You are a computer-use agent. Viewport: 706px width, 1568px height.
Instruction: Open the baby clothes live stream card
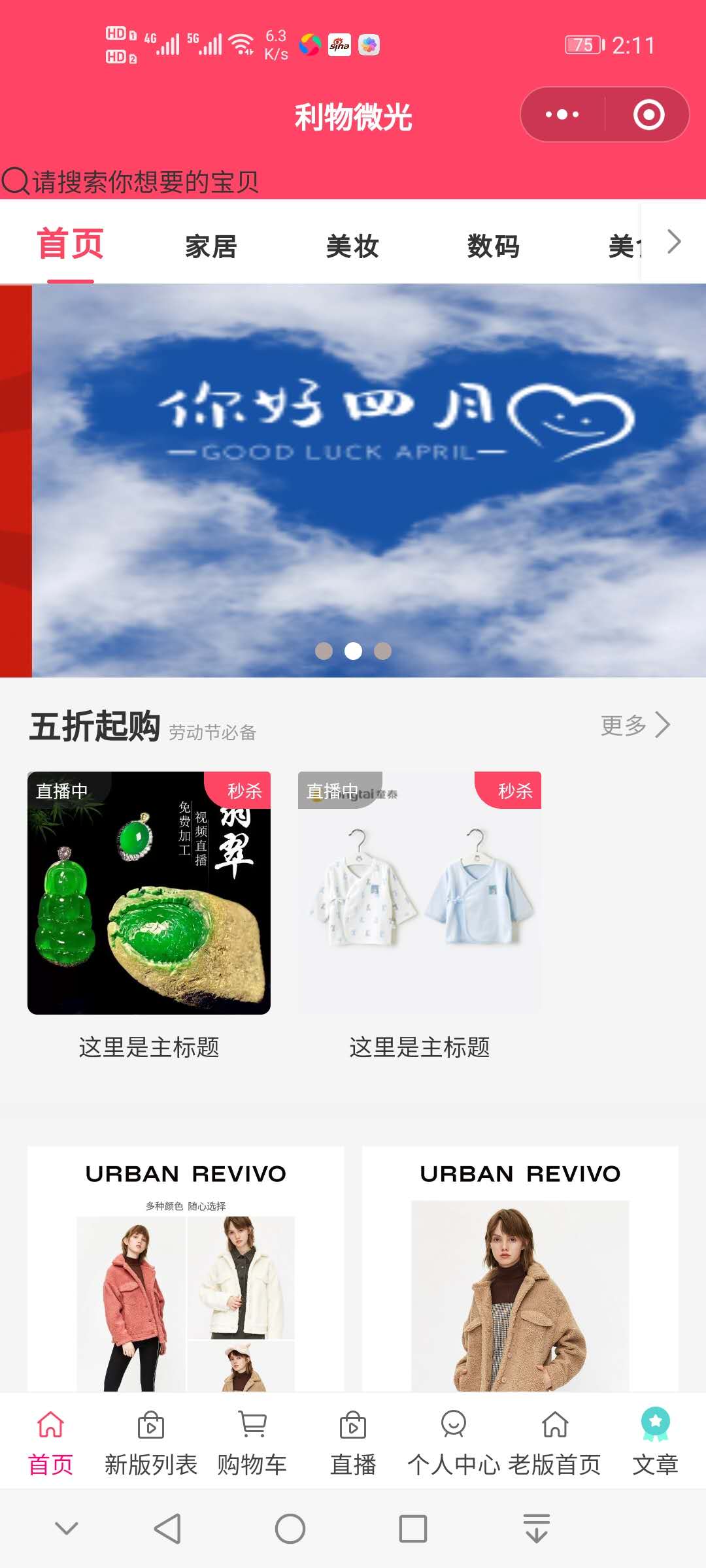click(x=420, y=892)
